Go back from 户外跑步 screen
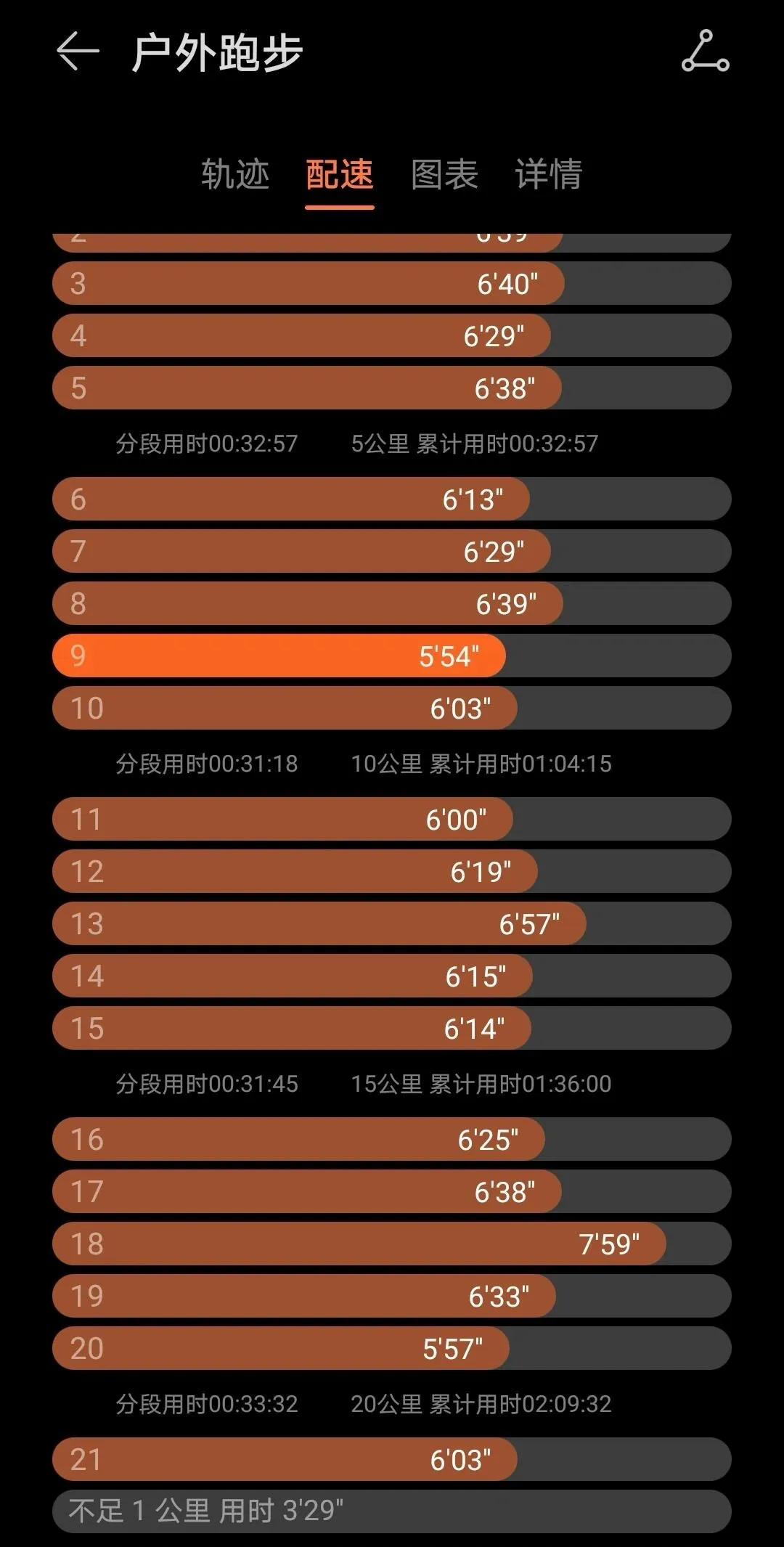The image size is (784, 1547). coord(78,52)
